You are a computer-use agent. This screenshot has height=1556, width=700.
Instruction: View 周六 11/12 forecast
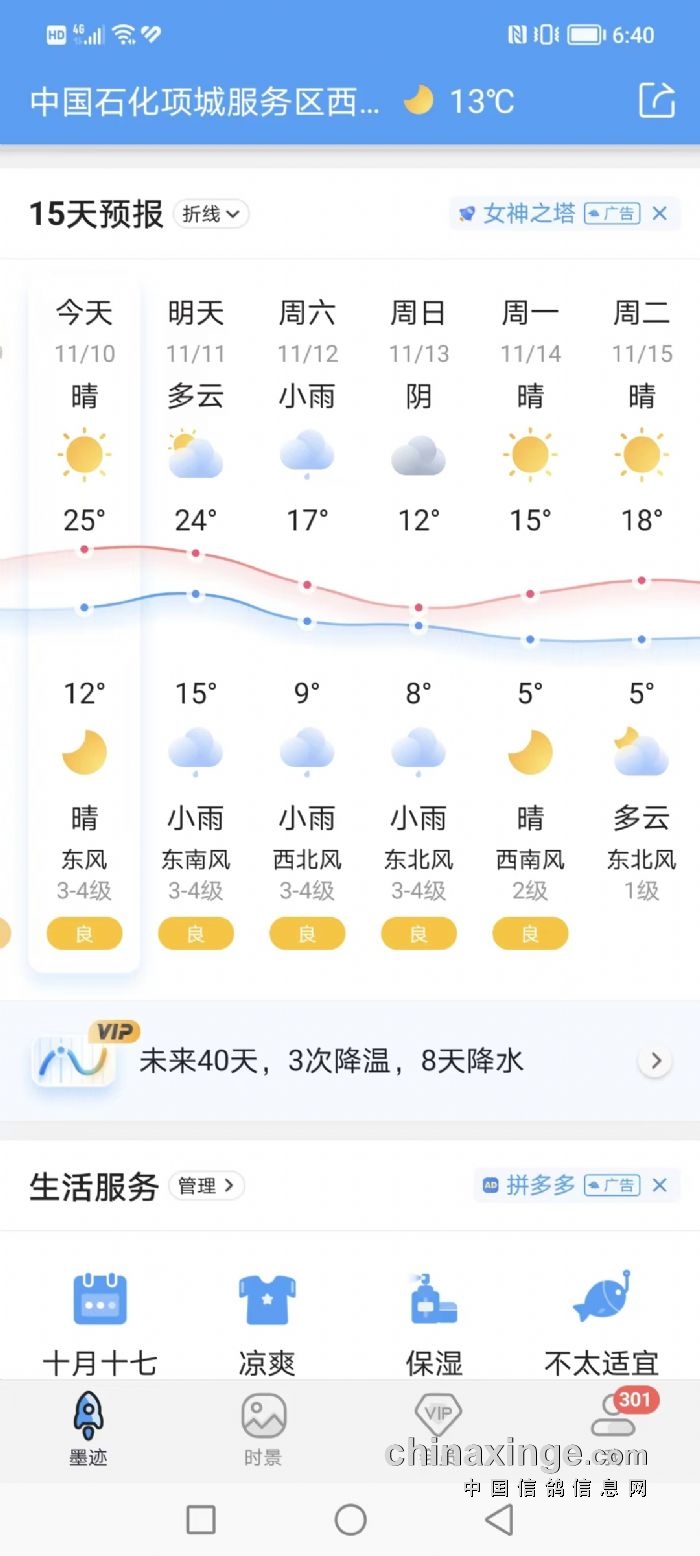point(307,620)
